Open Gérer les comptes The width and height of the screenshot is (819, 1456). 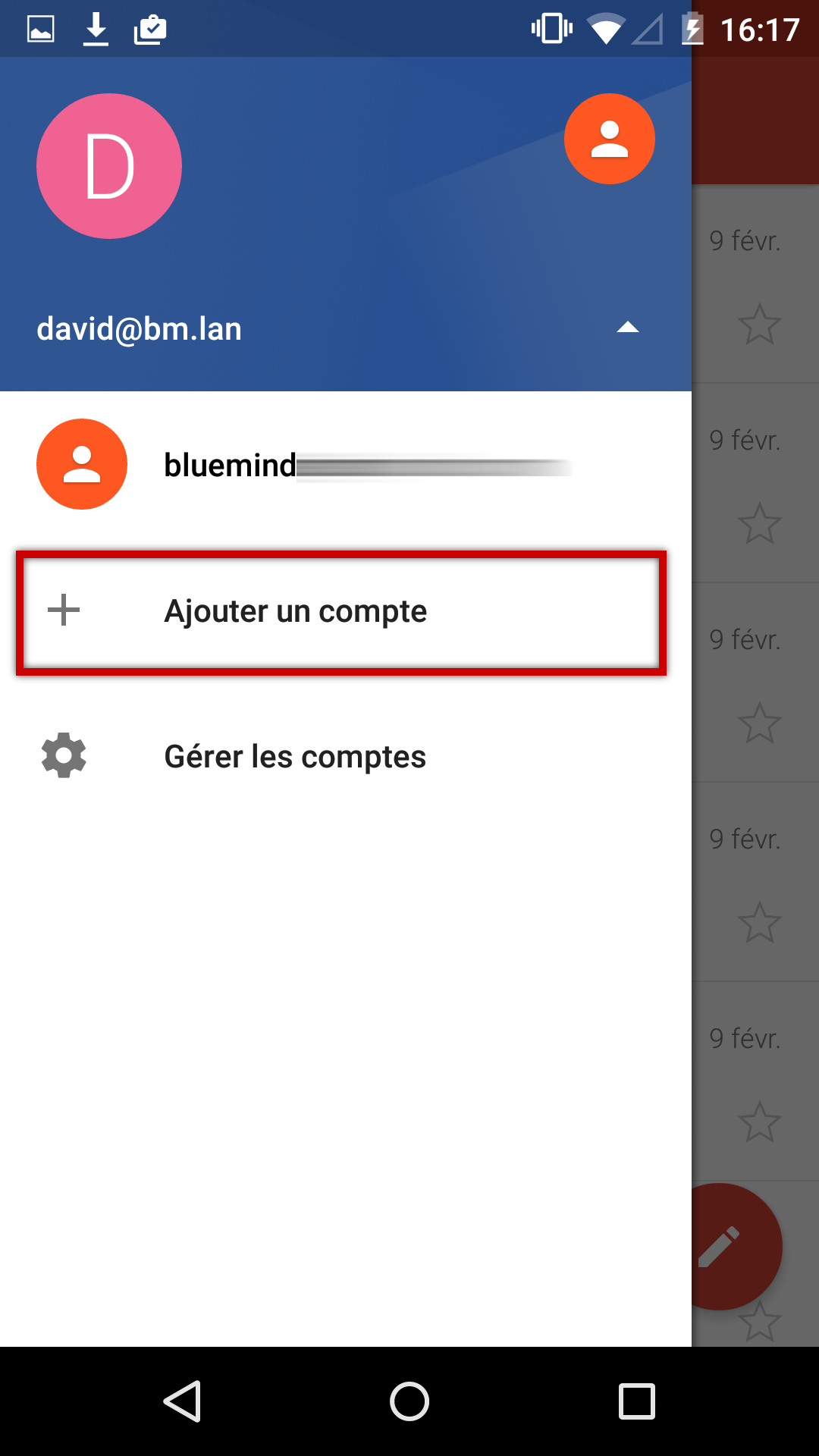pos(346,756)
